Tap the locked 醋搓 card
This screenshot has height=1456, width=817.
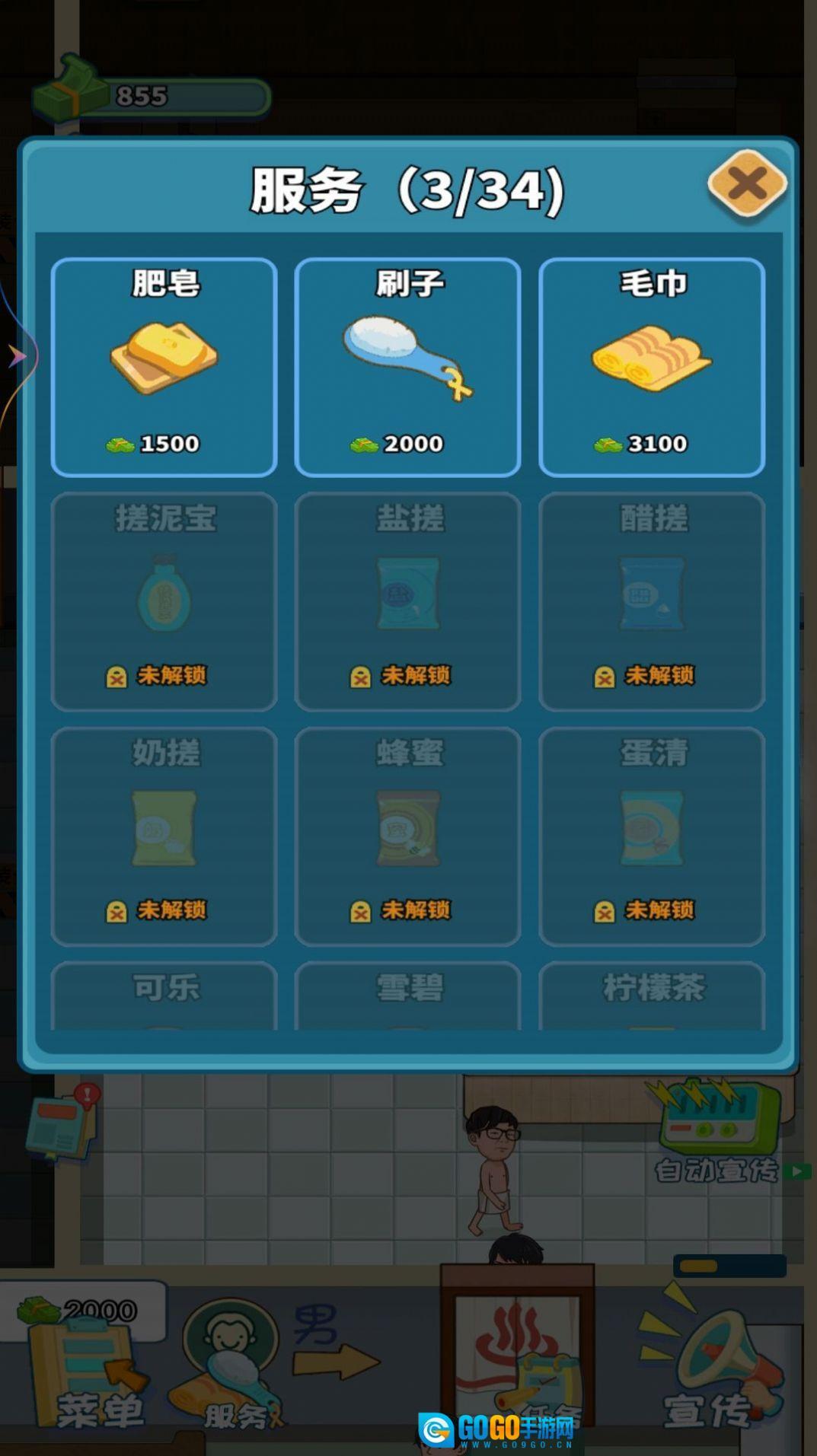[652, 601]
